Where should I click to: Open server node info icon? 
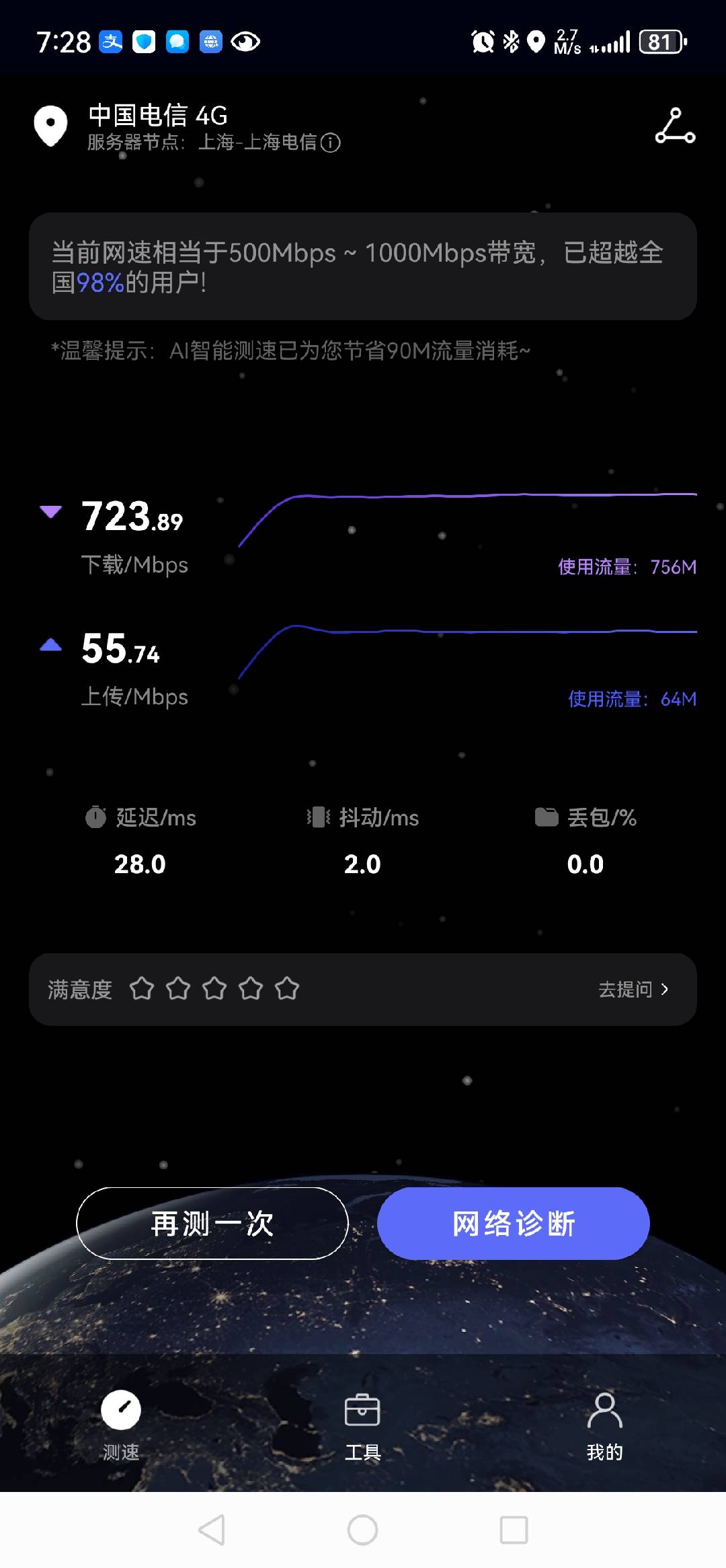(x=331, y=143)
